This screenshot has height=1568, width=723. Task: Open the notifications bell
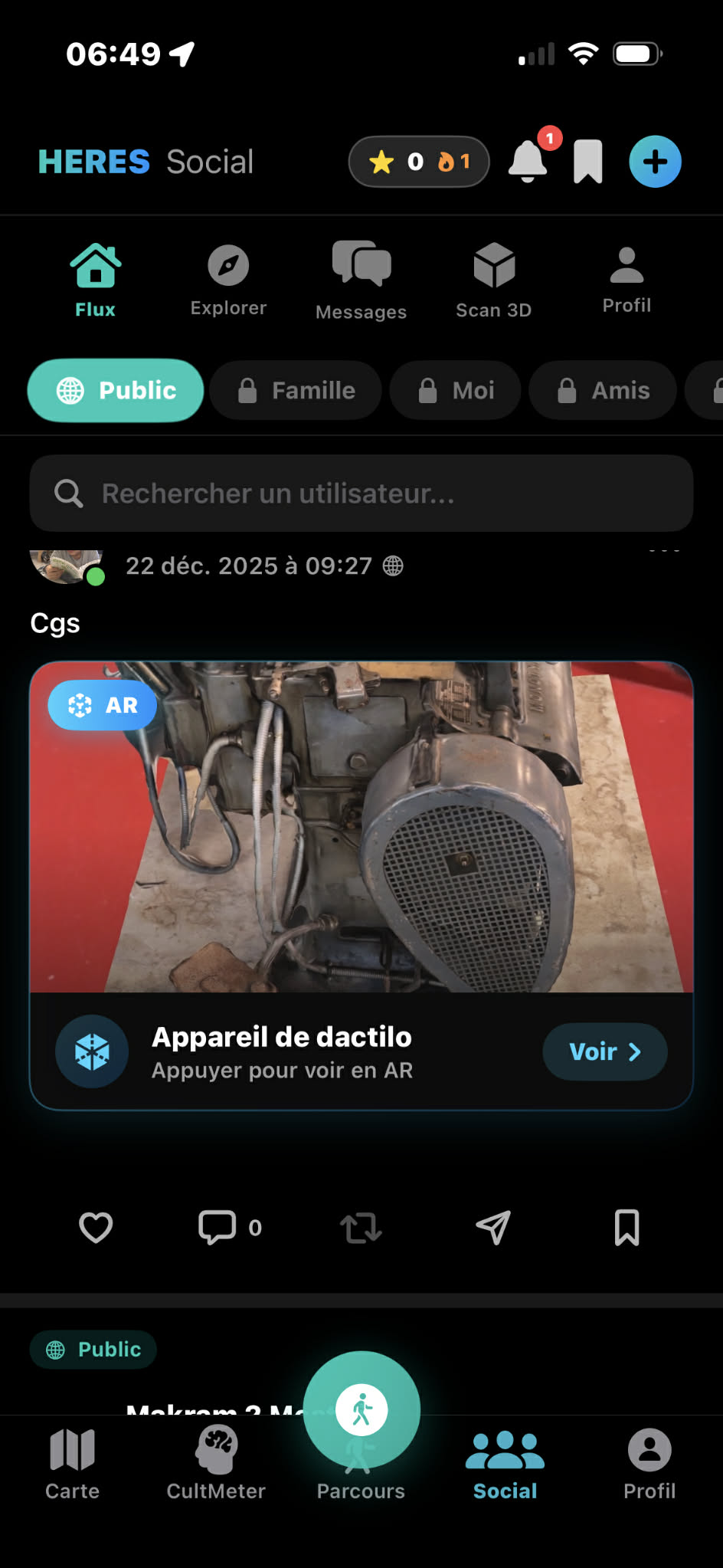528,161
